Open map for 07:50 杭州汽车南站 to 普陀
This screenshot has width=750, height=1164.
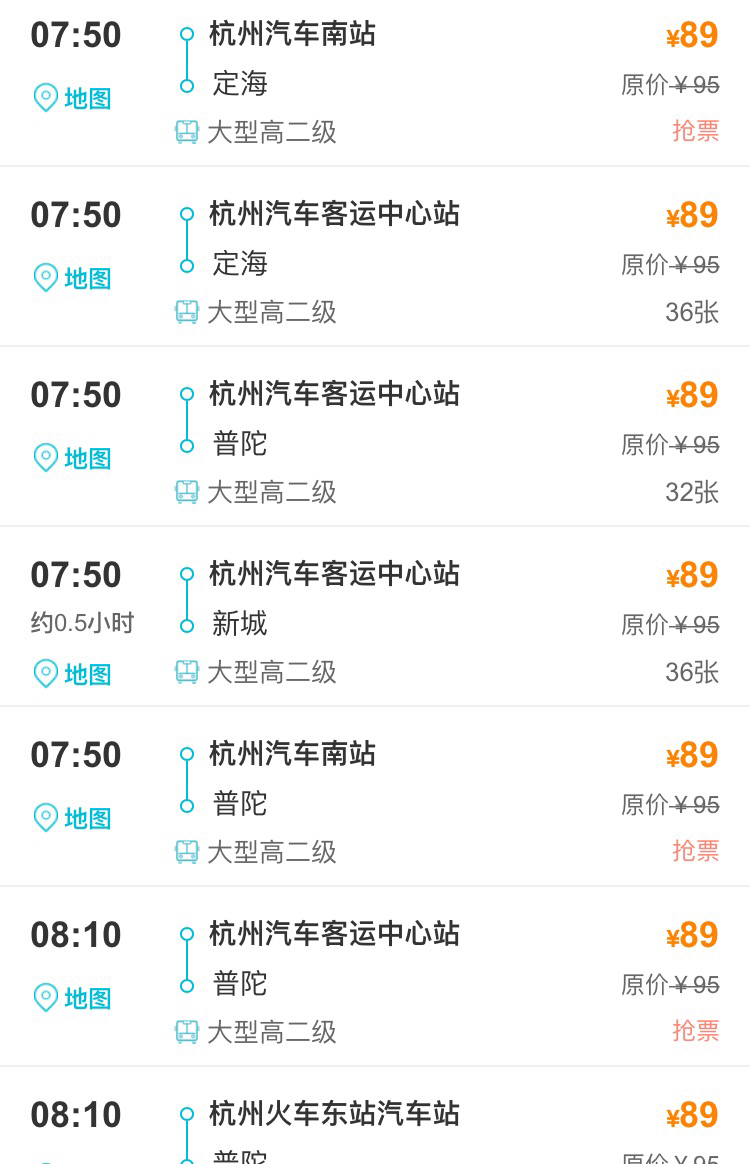73,818
